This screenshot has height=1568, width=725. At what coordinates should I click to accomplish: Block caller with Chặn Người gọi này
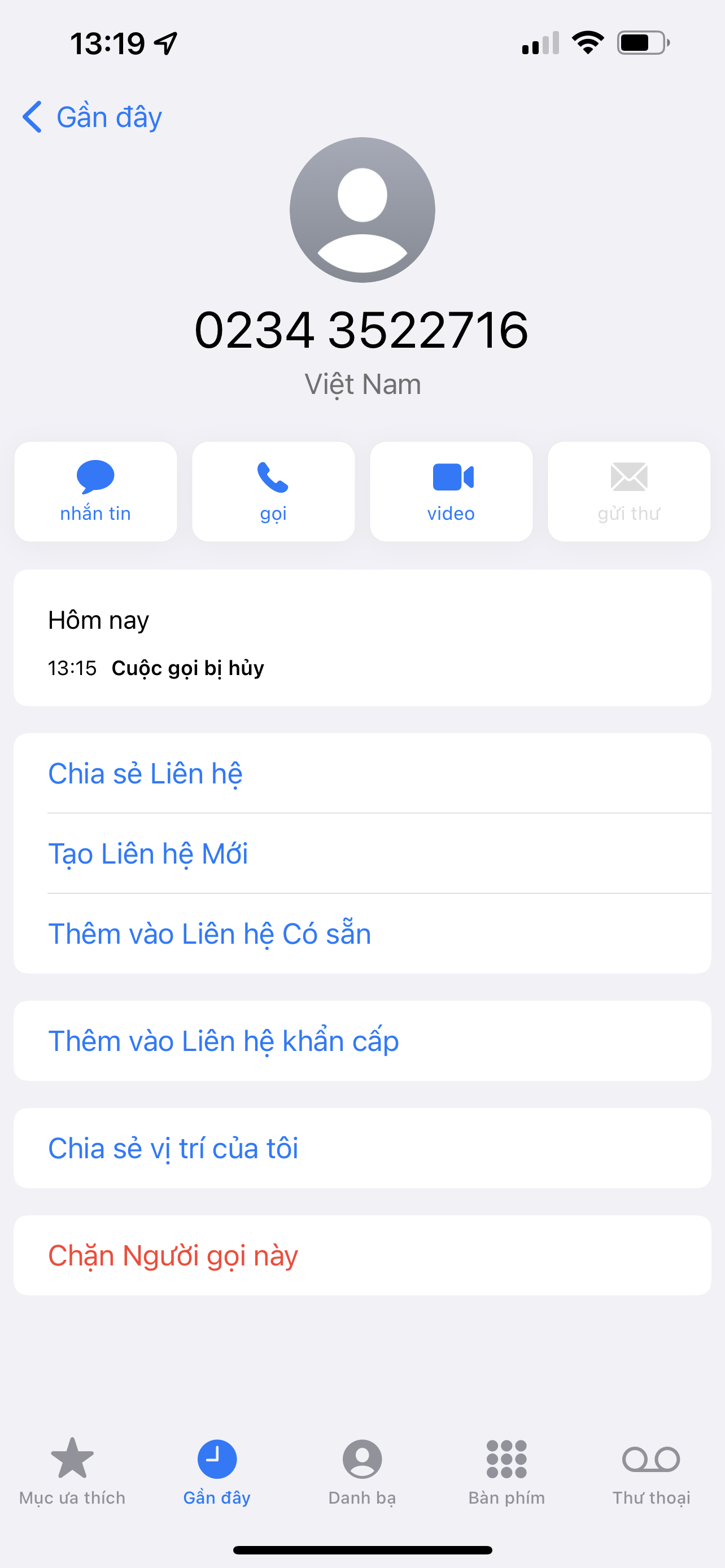(x=362, y=1255)
